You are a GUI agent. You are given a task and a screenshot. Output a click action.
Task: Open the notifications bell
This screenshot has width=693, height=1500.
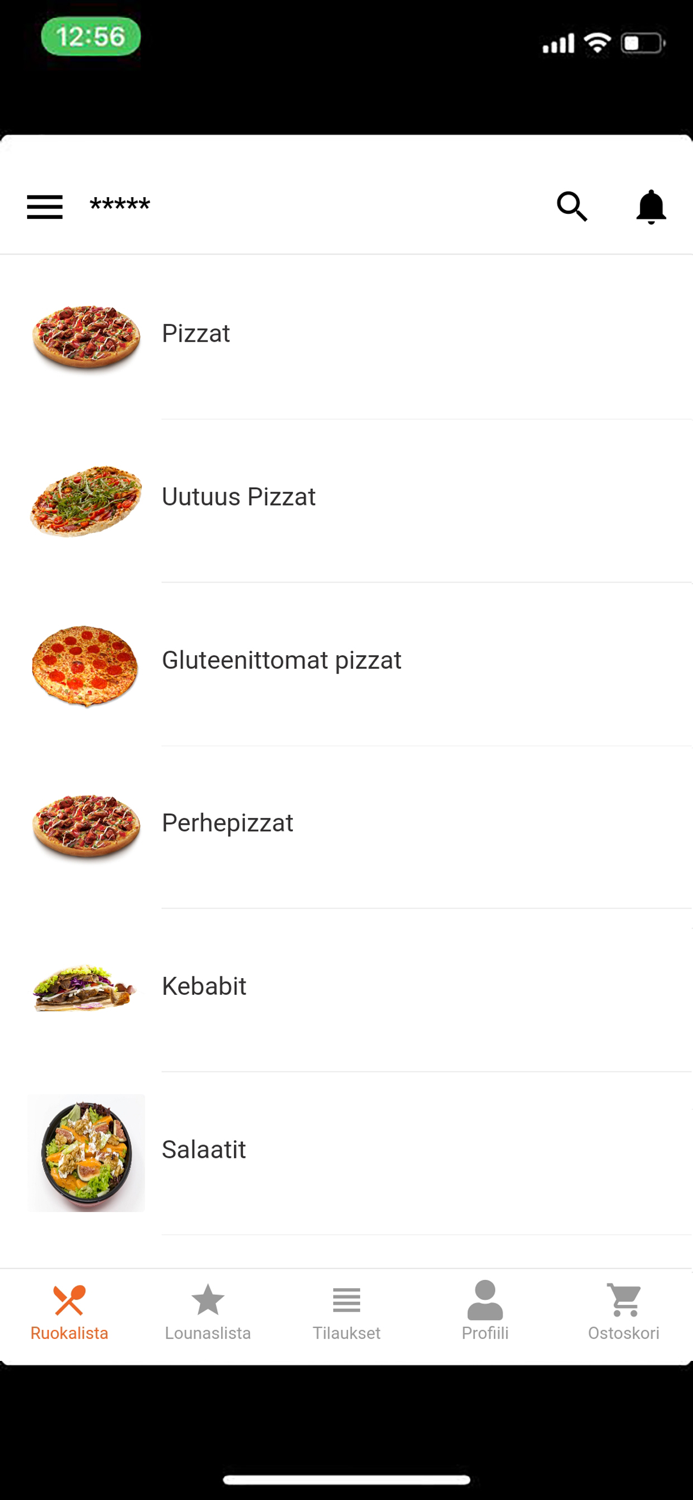[x=651, y=207]
